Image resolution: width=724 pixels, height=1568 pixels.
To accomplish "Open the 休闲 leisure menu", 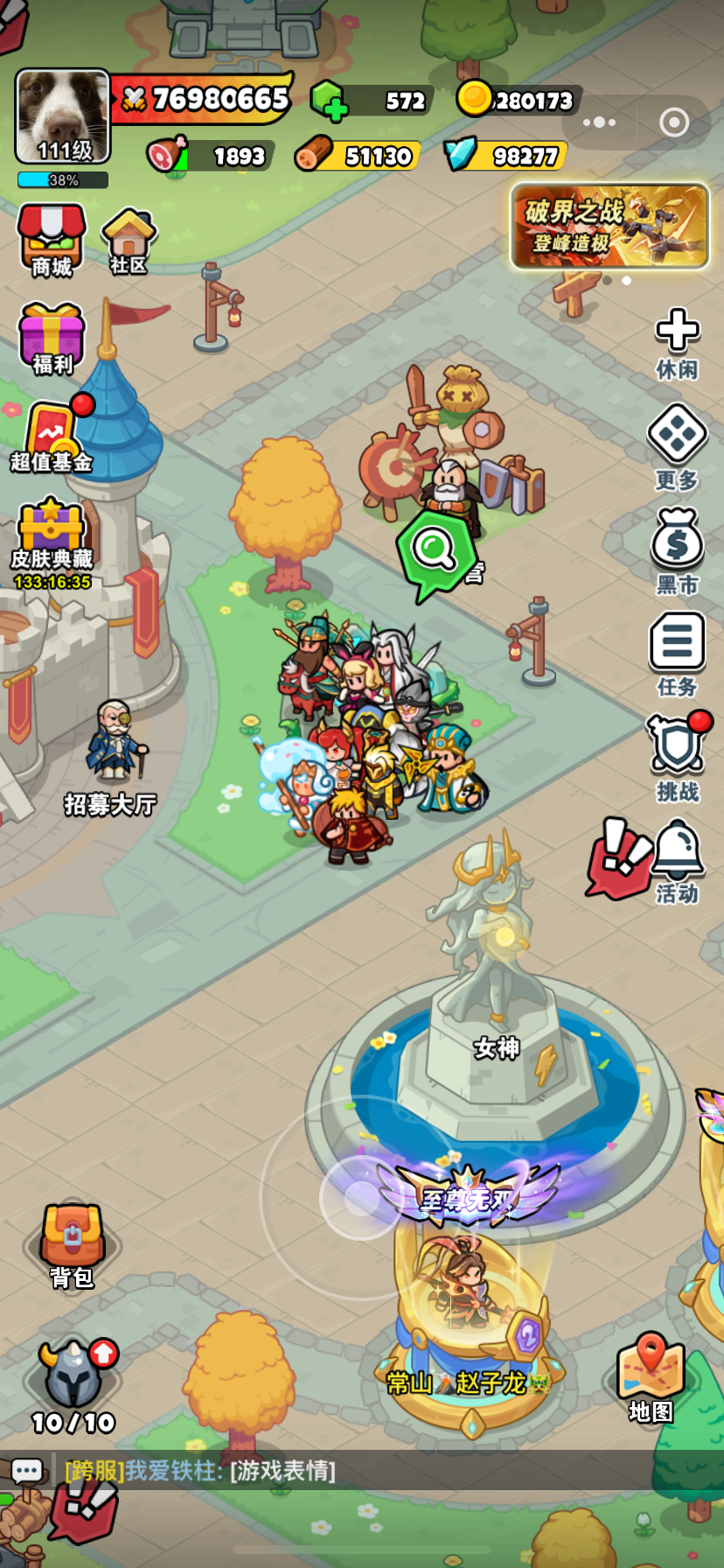I will point(677,343).
